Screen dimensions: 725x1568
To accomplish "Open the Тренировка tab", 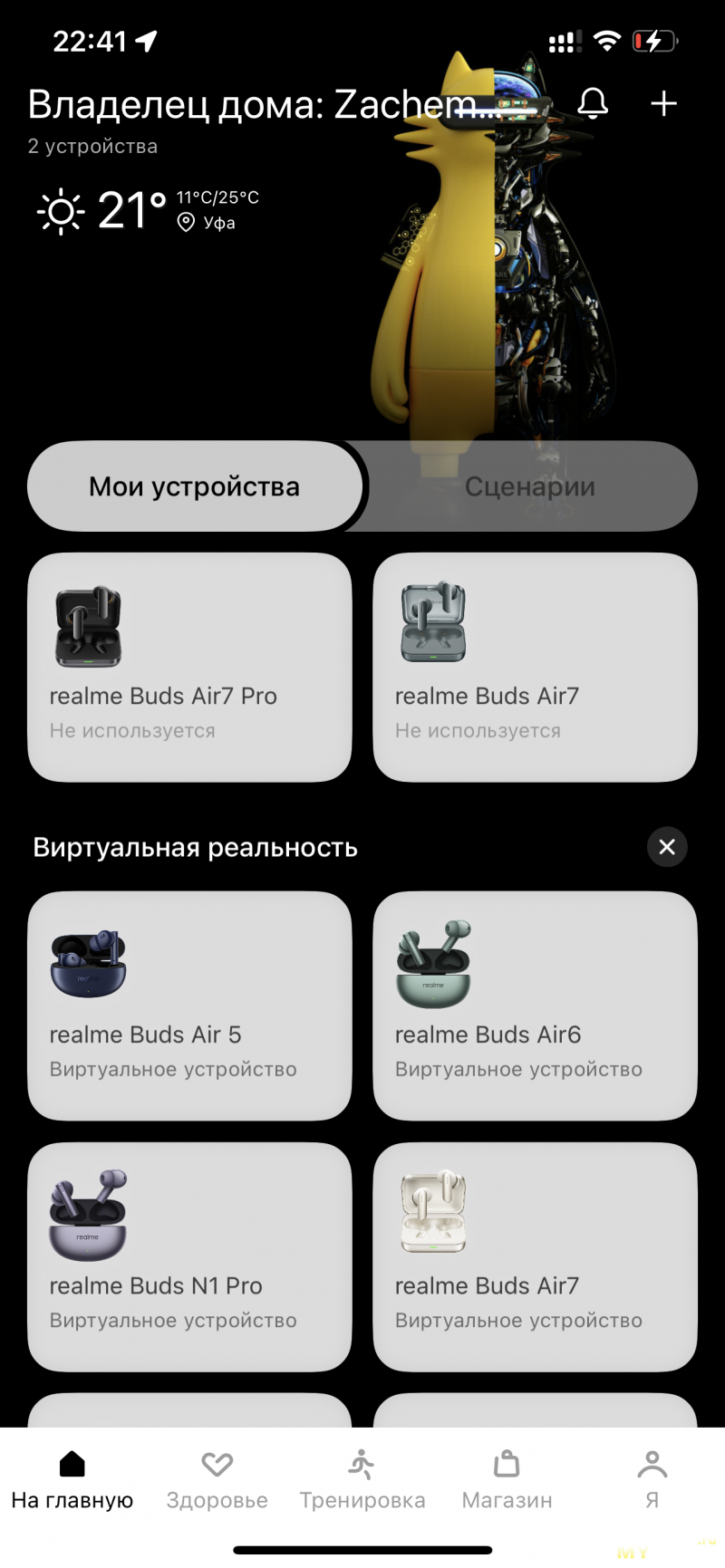I will tap(362, 1481).
